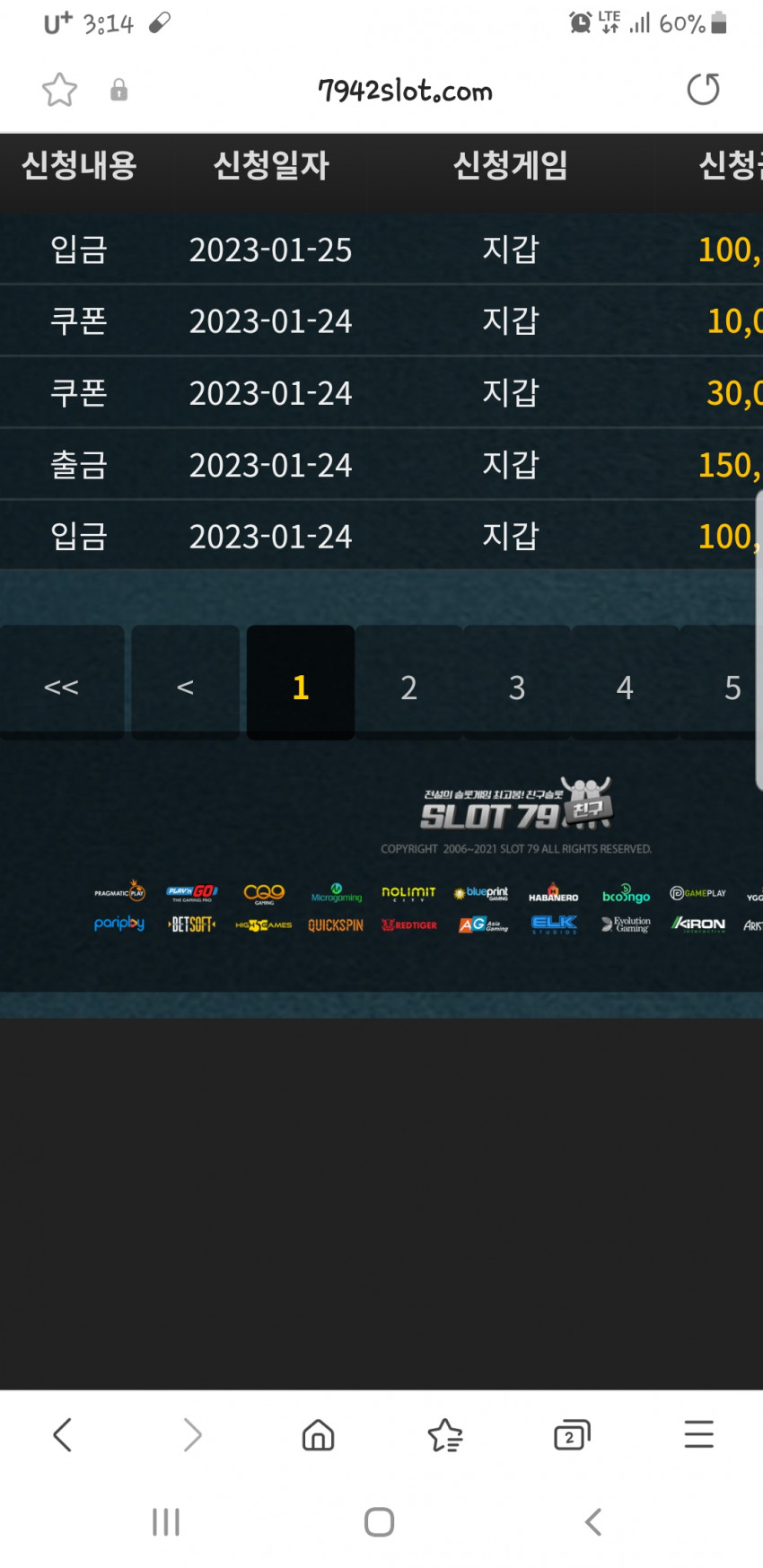Tap the 7942slot.com address bar
This screenshot has height=1568, width=763.
pyautogui.click(x=405, y=91)
